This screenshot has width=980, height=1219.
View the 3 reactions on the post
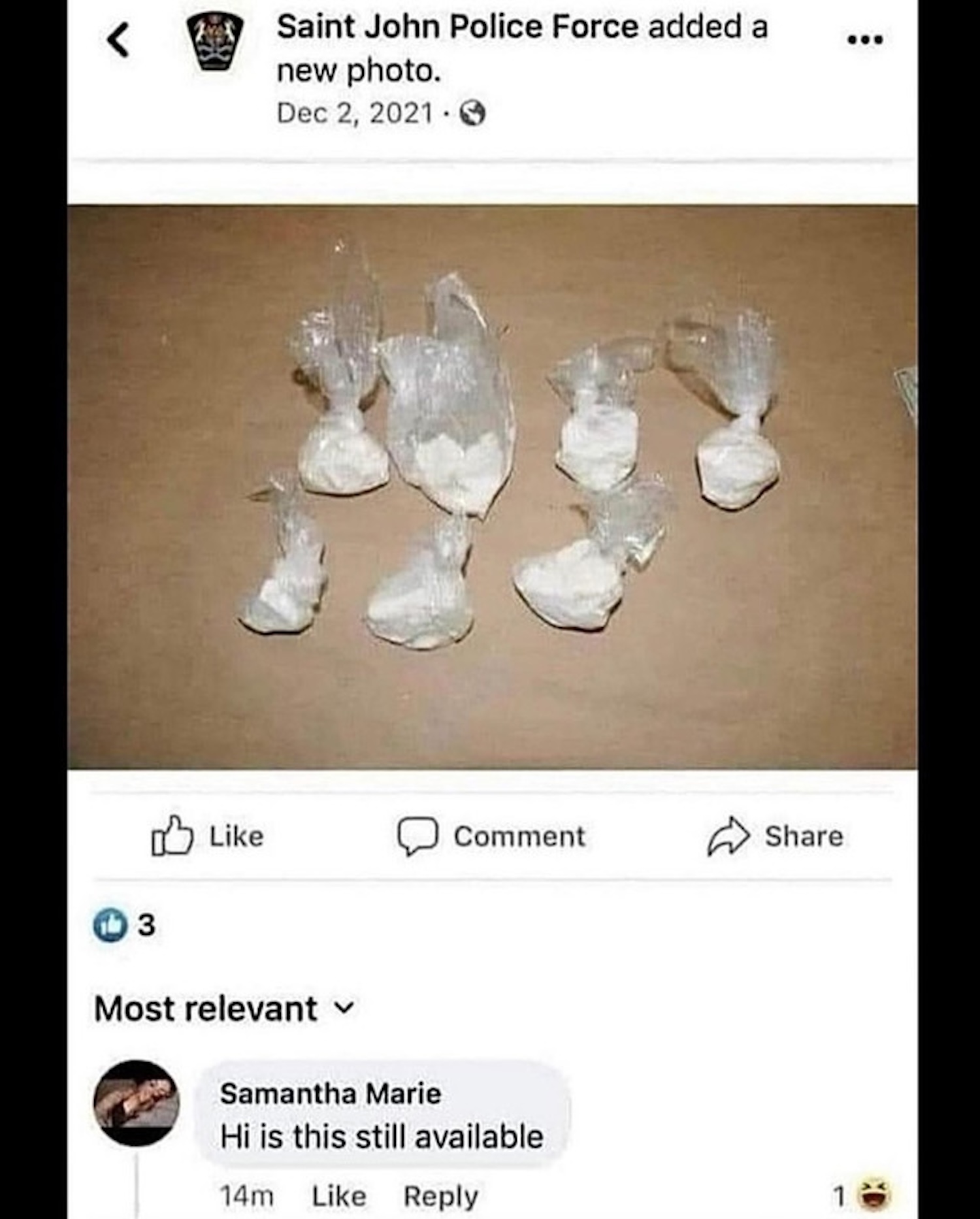[x=124, y=925]
